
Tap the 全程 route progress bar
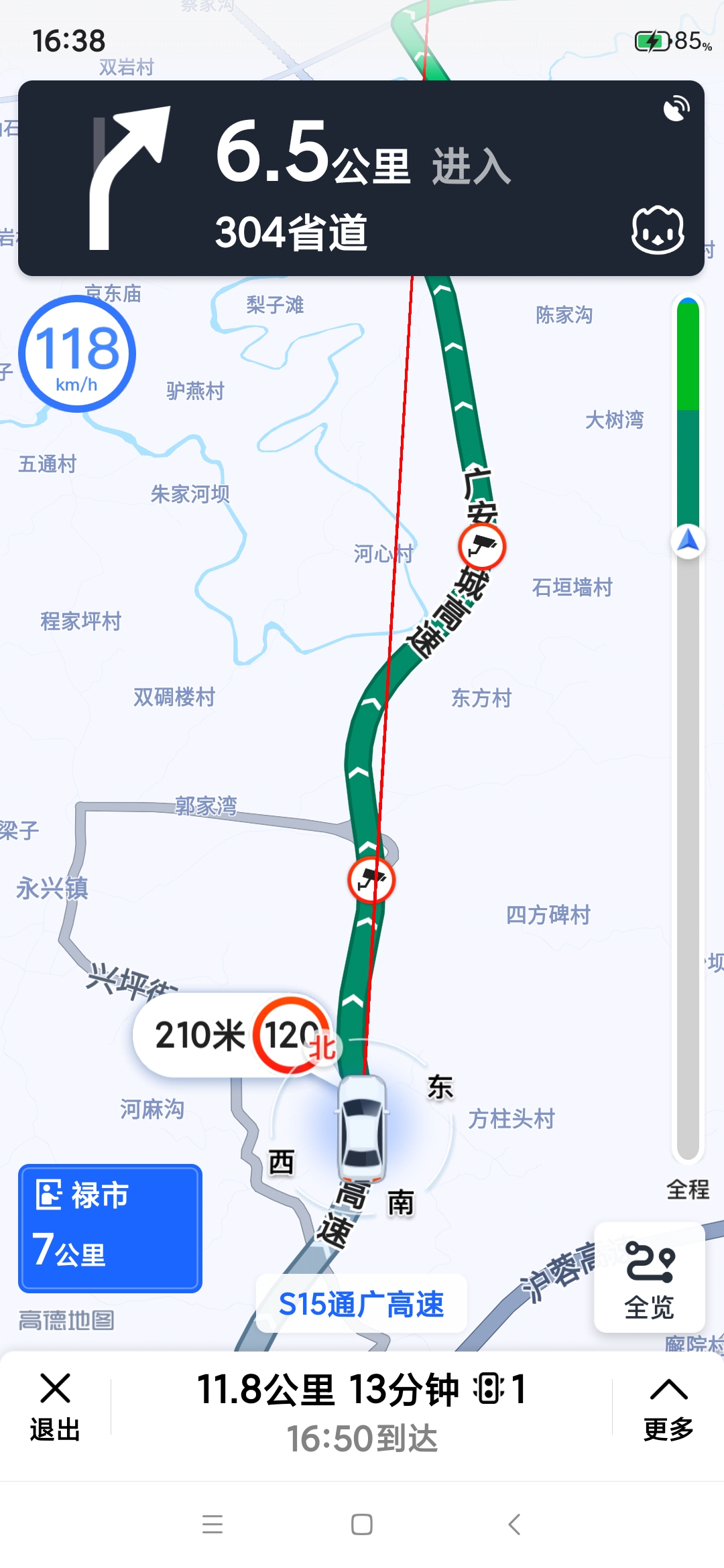[688, 727]
